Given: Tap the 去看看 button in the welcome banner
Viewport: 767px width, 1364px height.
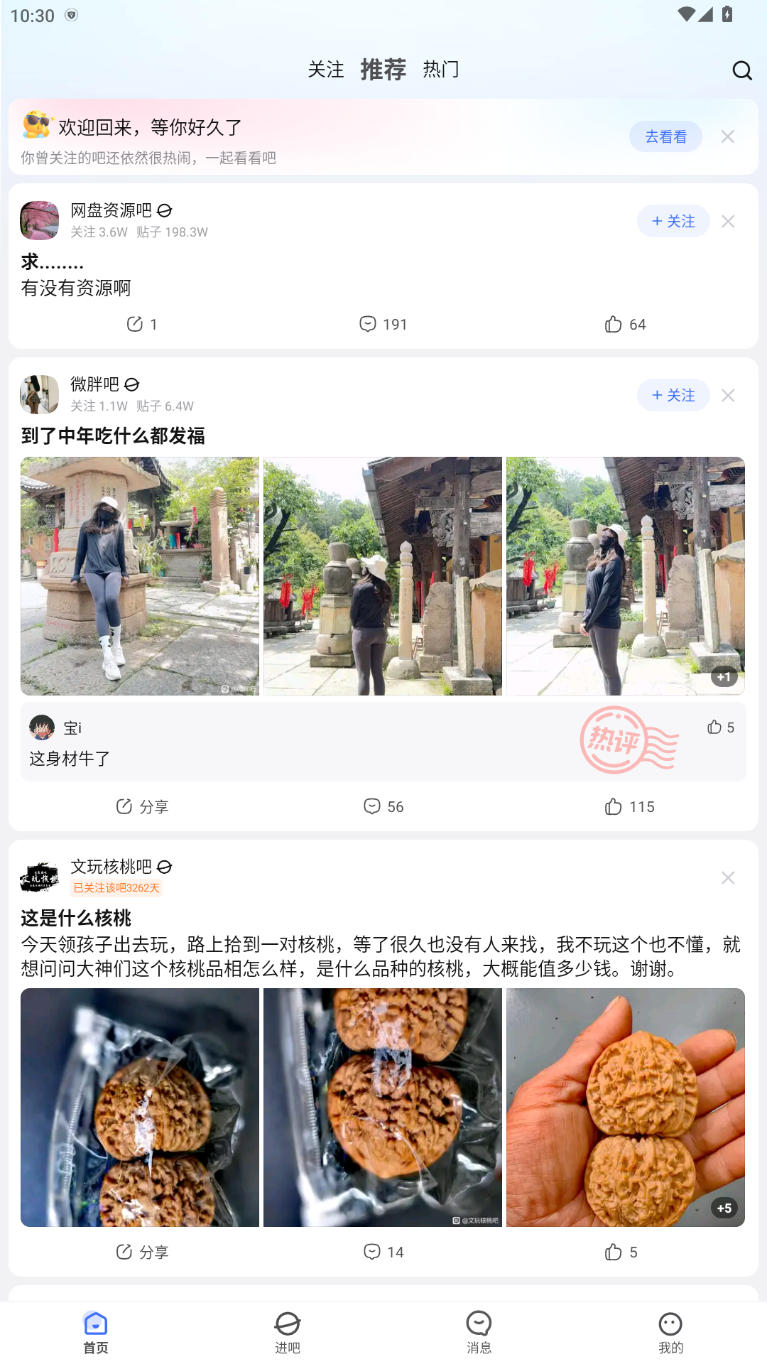Looking at the screenshot, I should (x=665, y=137).
